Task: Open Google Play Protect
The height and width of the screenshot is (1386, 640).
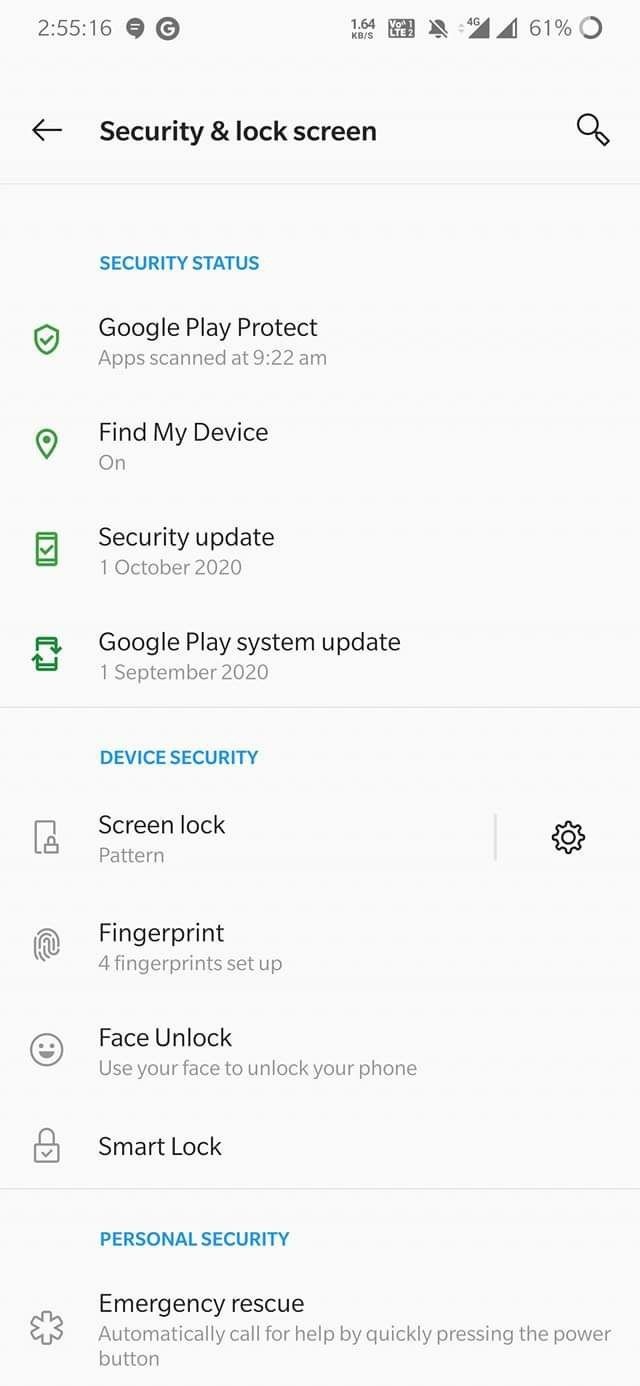Action: point(320,341)
